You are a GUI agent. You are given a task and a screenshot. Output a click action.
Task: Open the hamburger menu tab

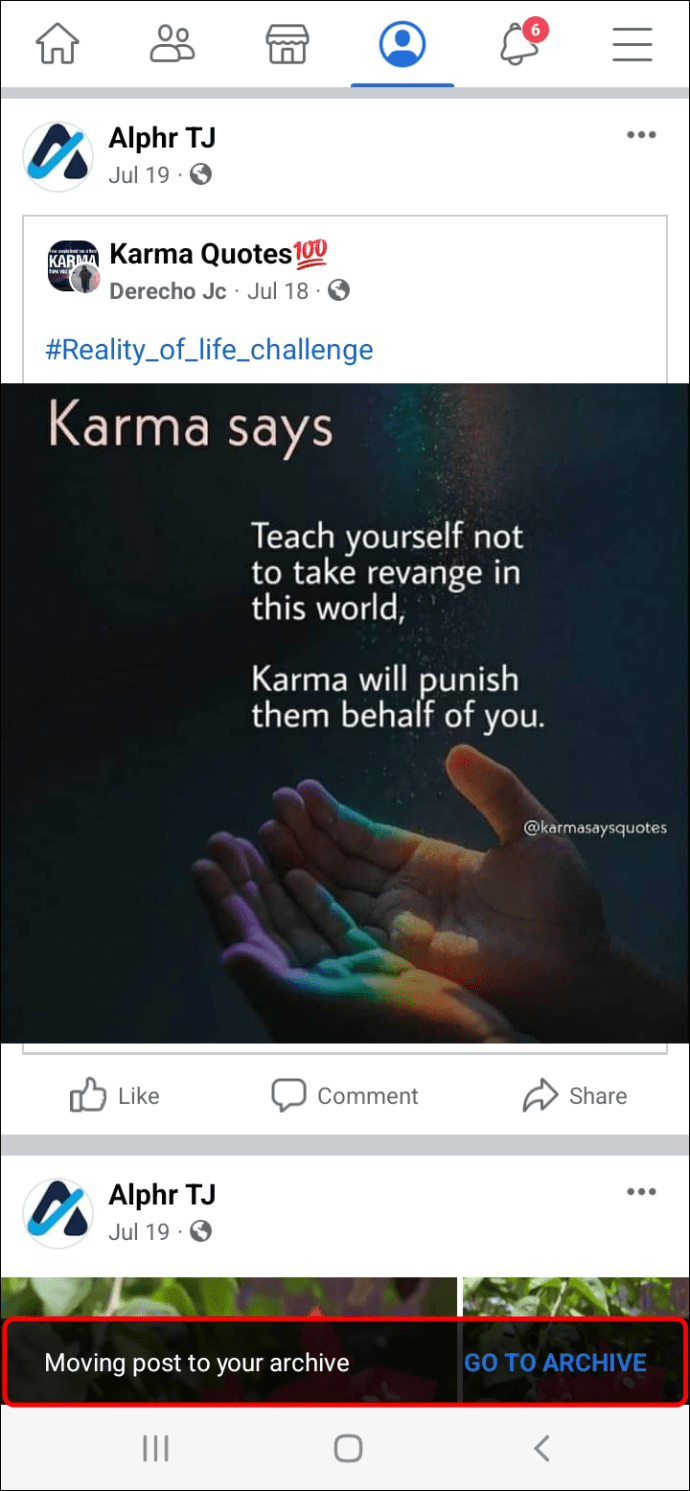[632, 44]
